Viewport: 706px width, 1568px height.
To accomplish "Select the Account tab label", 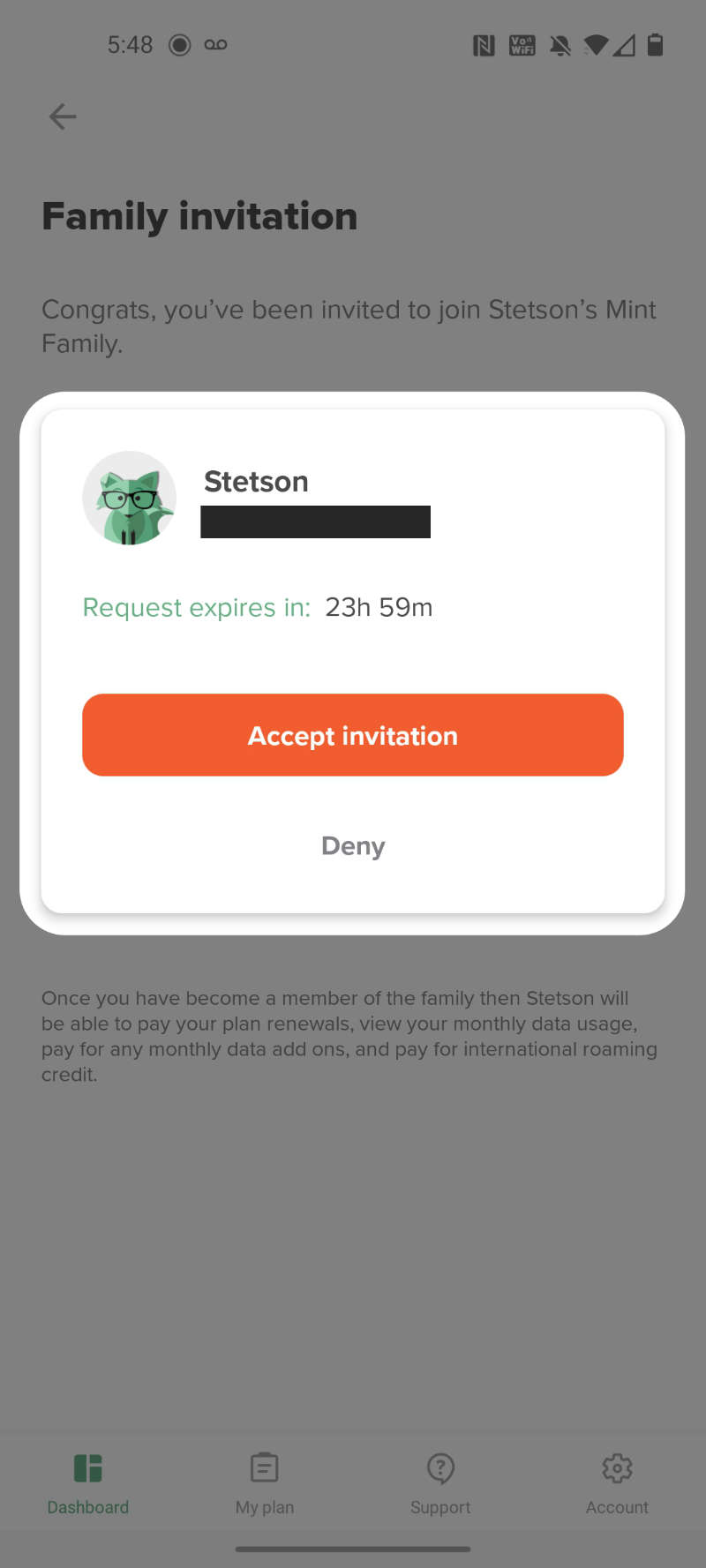I will (x=617, y=1507).
